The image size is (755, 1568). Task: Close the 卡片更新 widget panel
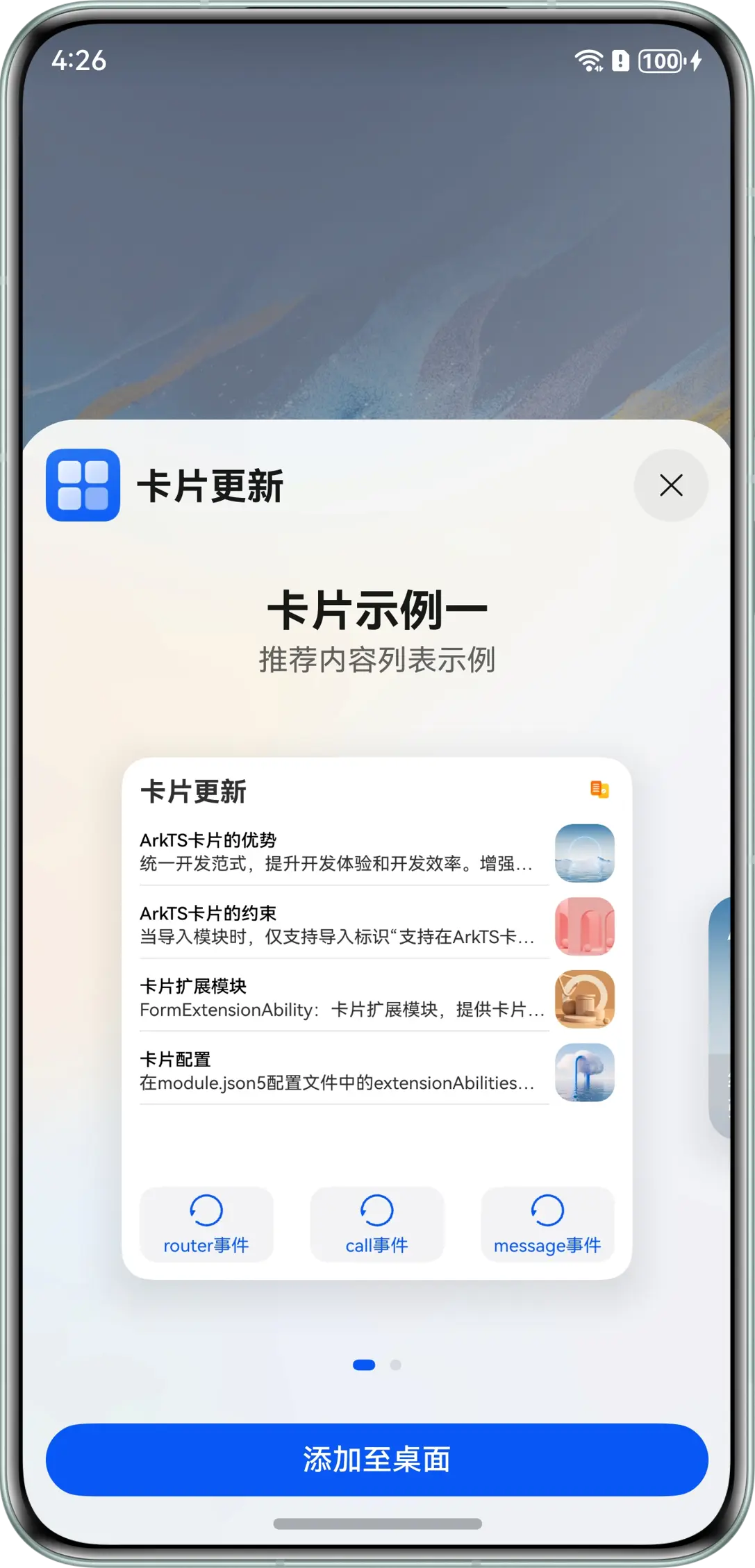[x=671, y=485]
